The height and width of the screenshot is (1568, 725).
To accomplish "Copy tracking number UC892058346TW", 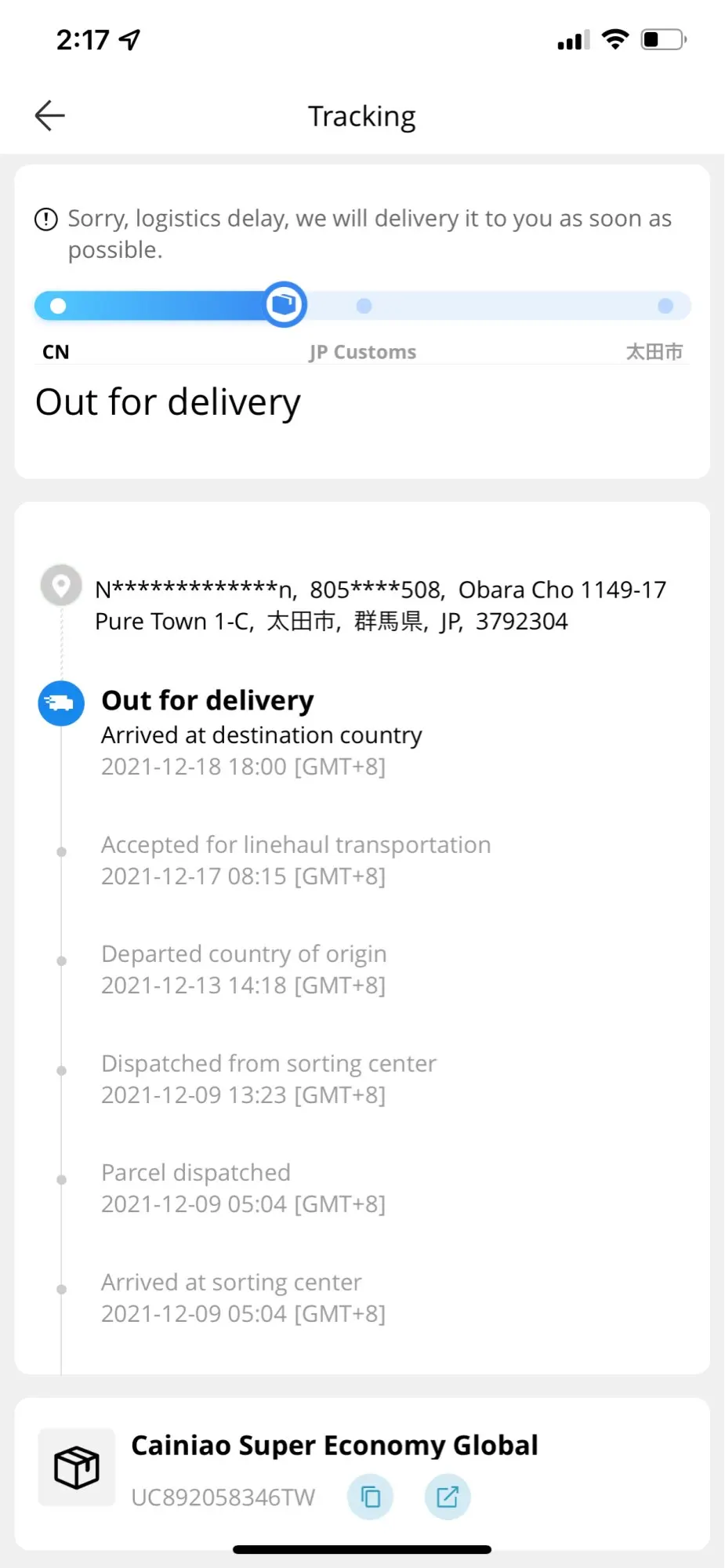I will [x=370, y=1497].
